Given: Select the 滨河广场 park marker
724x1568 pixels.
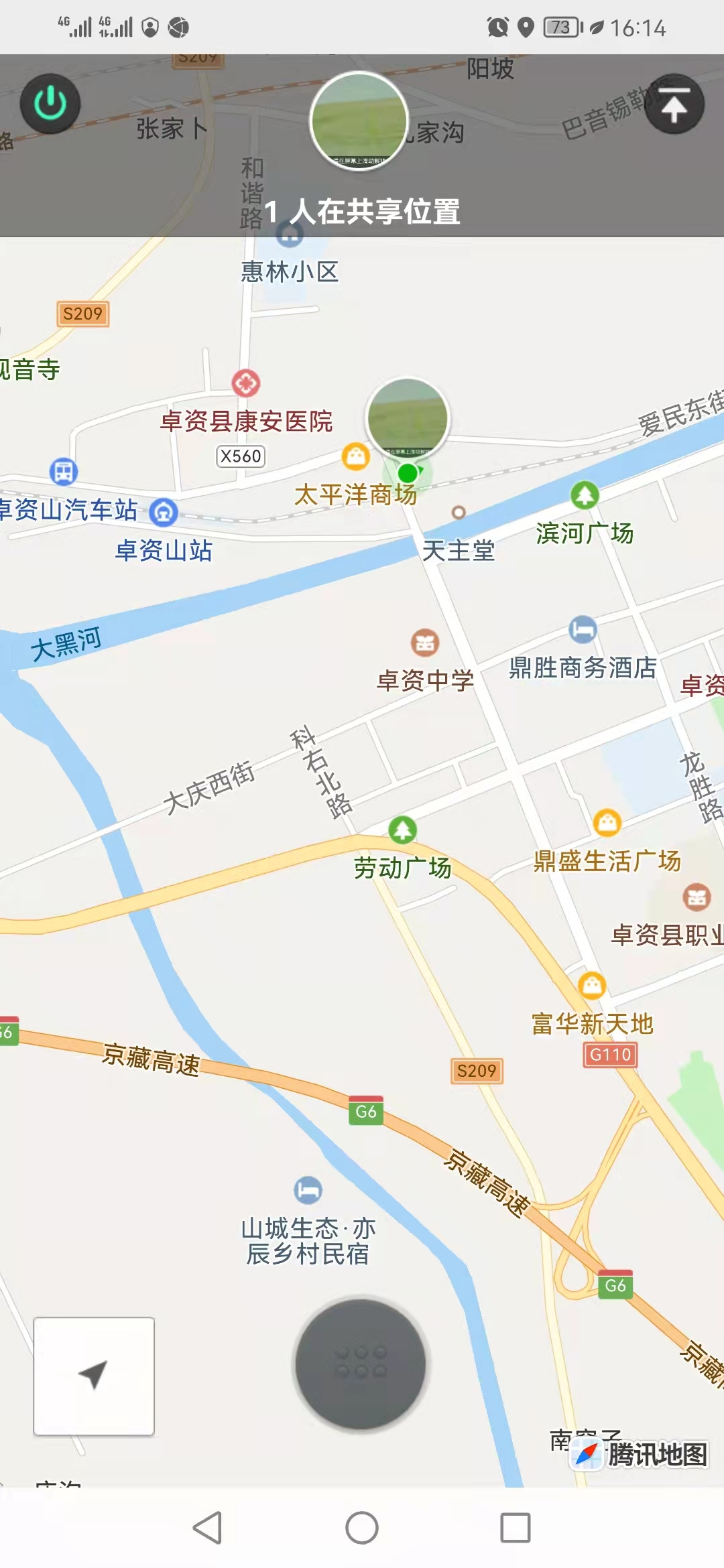Looking at the screenshot, I should [x=585, y=496].
